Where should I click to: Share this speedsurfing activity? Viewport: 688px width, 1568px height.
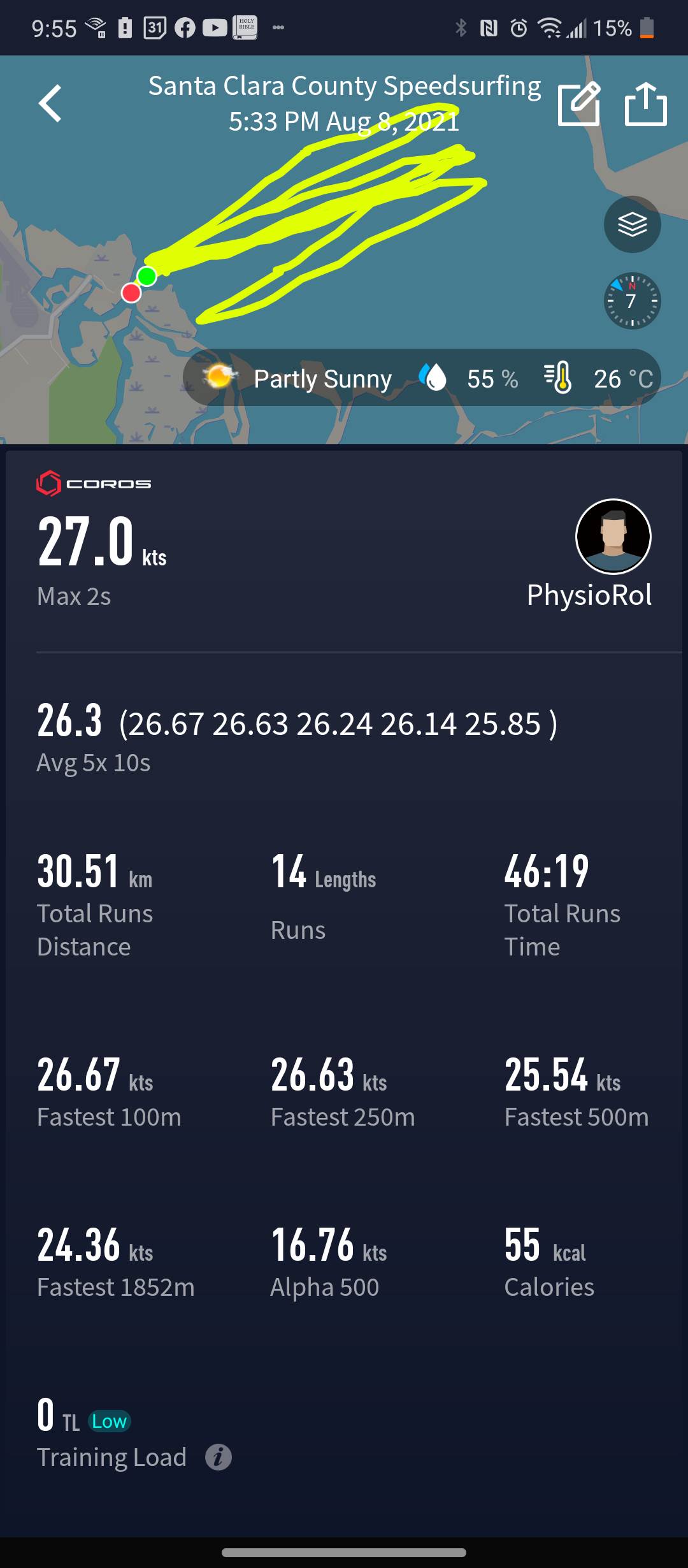(645, 103)
